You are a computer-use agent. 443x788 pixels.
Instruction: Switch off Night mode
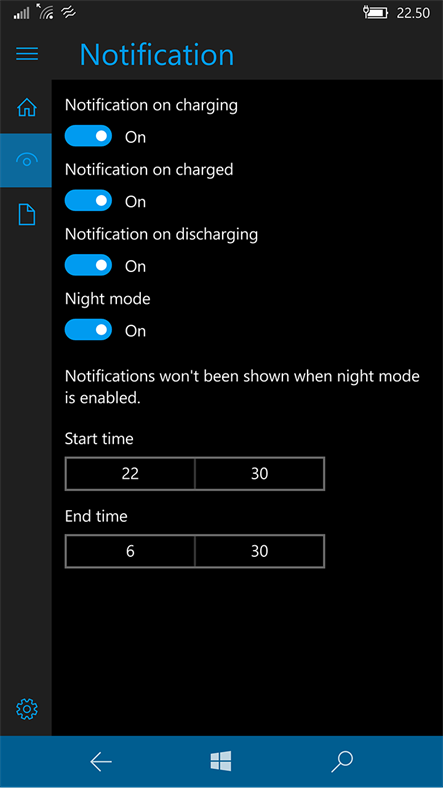coord(88,330)
